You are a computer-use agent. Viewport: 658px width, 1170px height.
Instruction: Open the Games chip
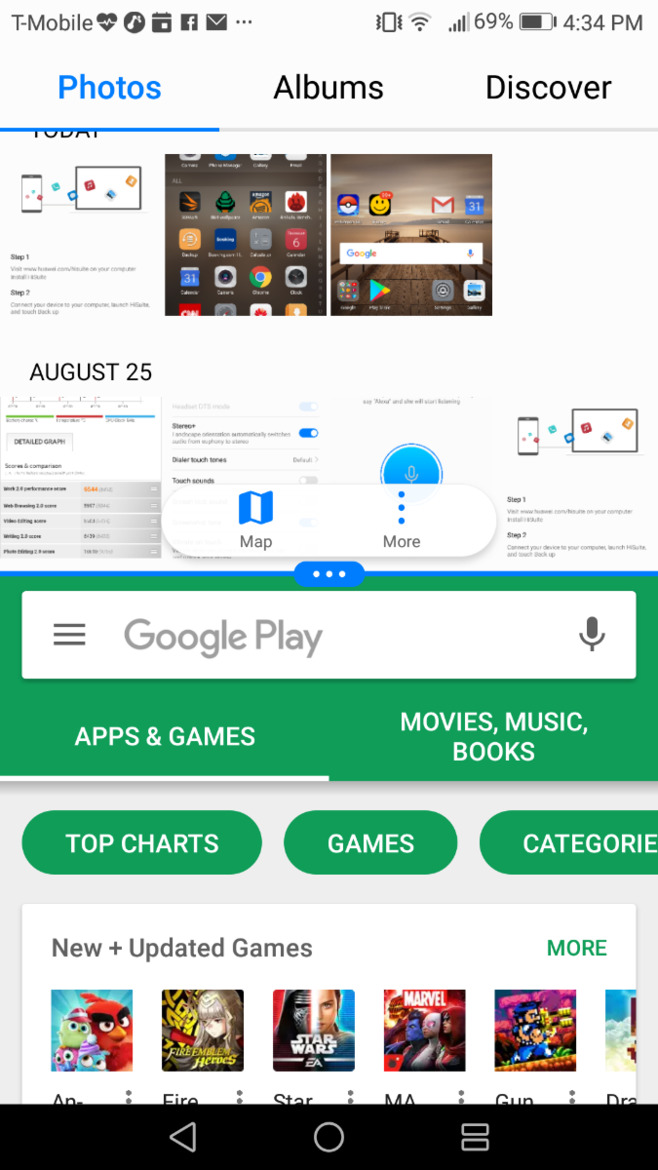click(370, 843)
